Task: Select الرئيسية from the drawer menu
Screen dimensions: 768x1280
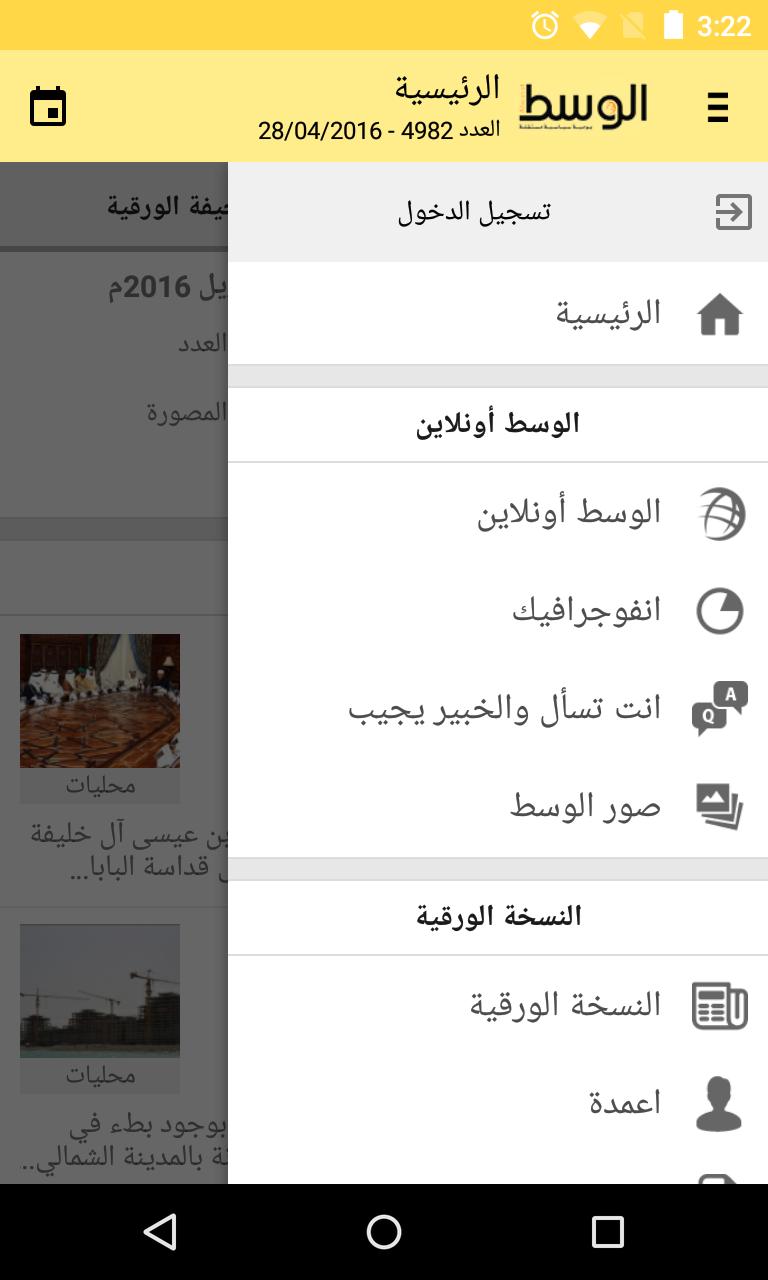Action: [612, 313]
